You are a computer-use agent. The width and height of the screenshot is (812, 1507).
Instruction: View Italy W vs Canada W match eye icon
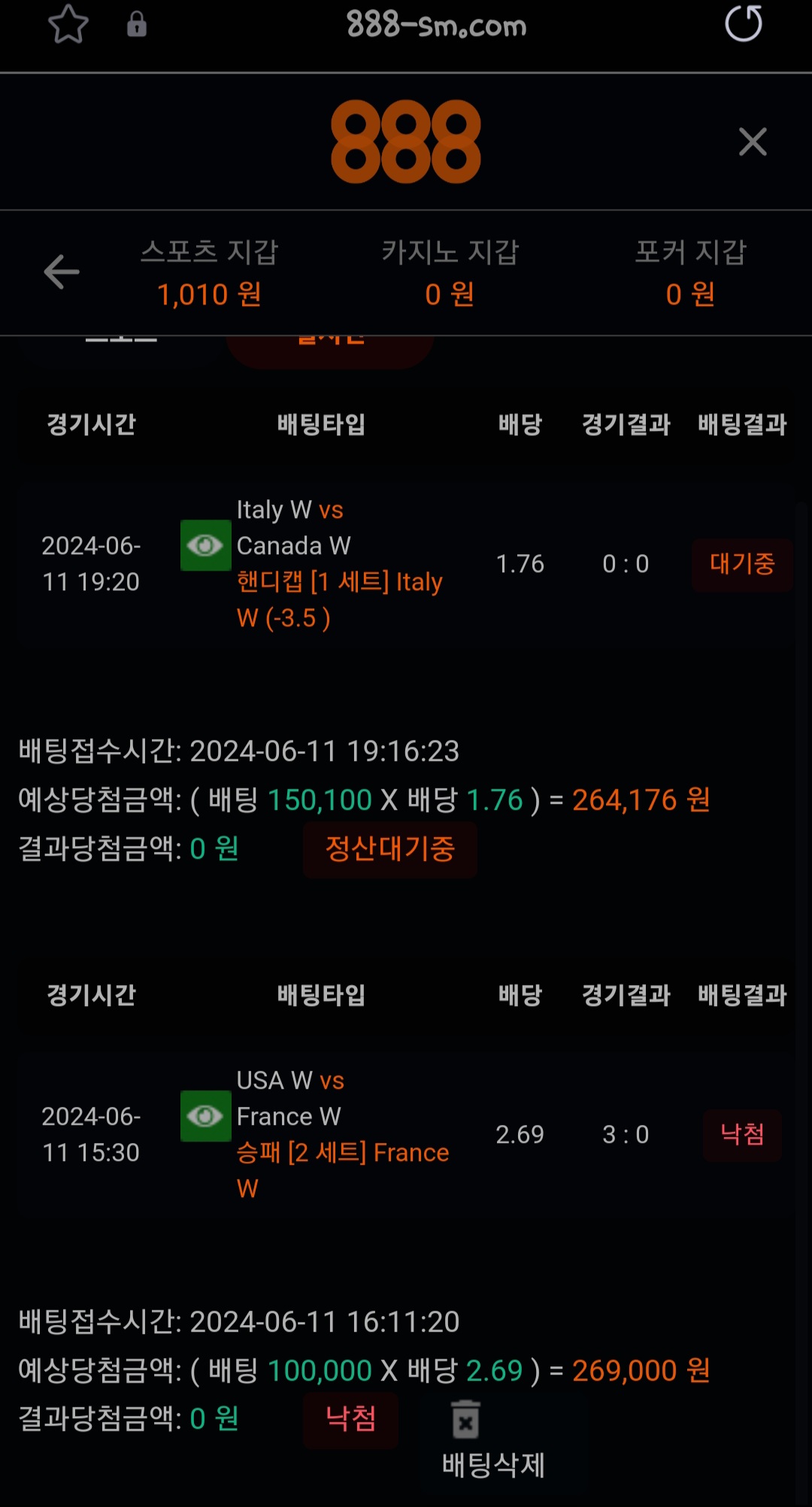pyautogui.click(x=205, y=545)
